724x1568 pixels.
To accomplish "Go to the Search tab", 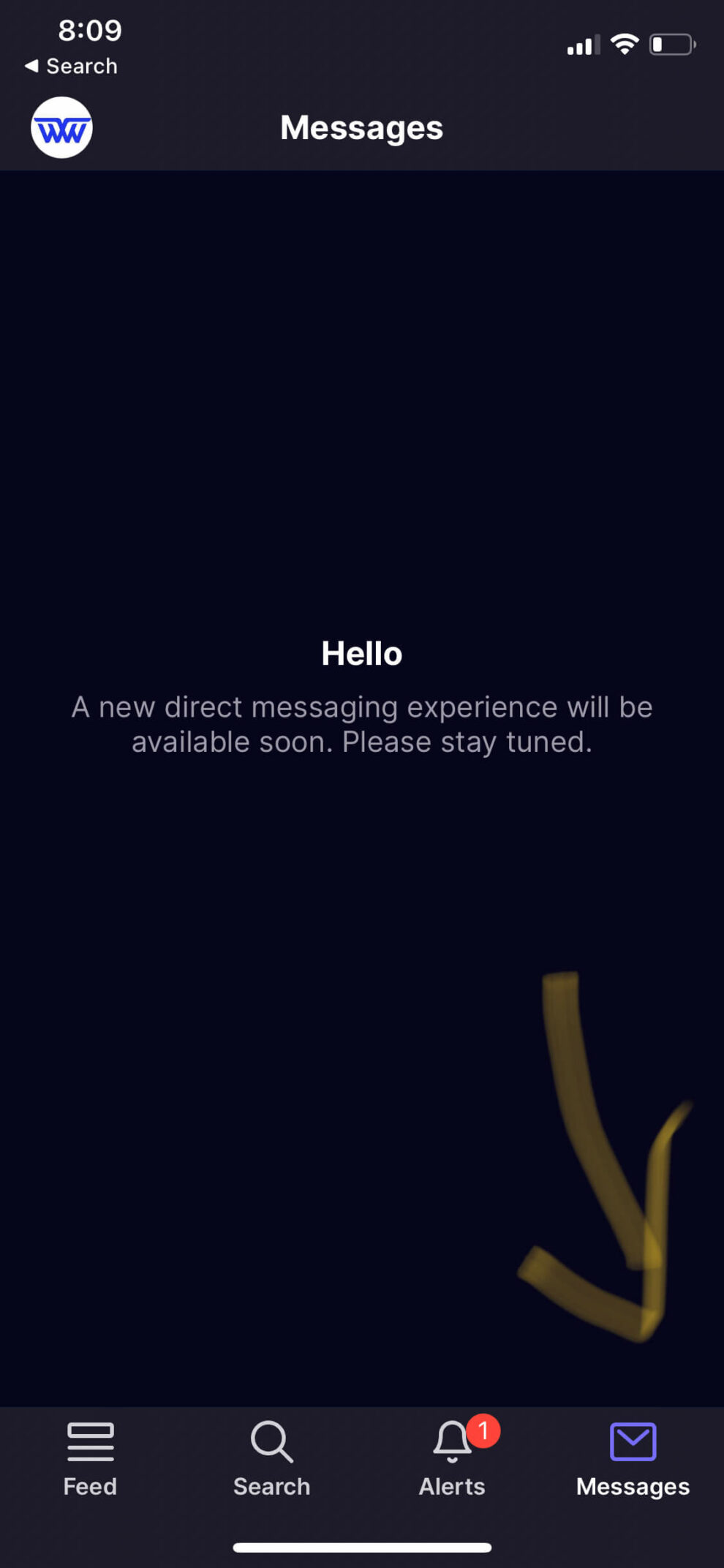I will 271,1460.
